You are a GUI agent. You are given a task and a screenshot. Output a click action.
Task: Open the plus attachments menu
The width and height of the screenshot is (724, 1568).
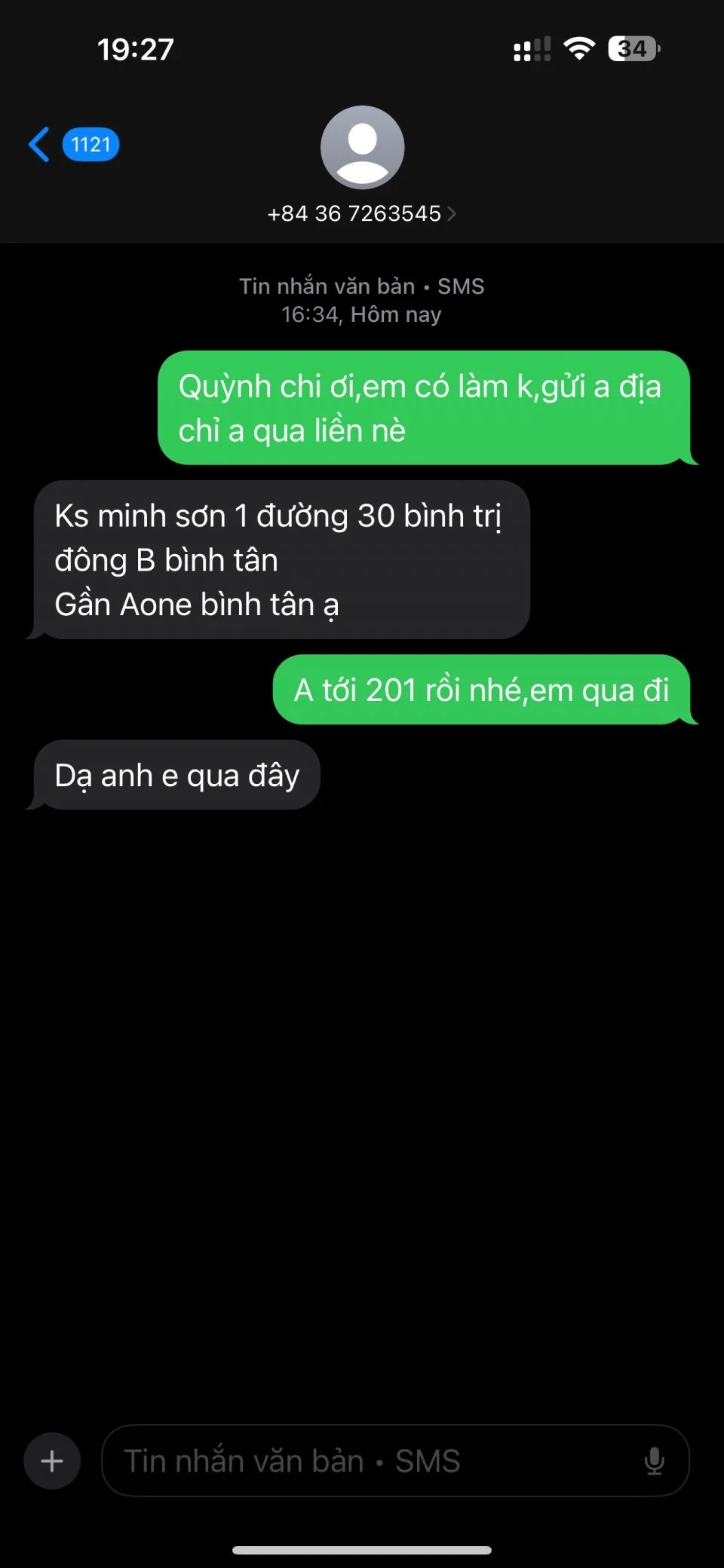coord(52,1461)
